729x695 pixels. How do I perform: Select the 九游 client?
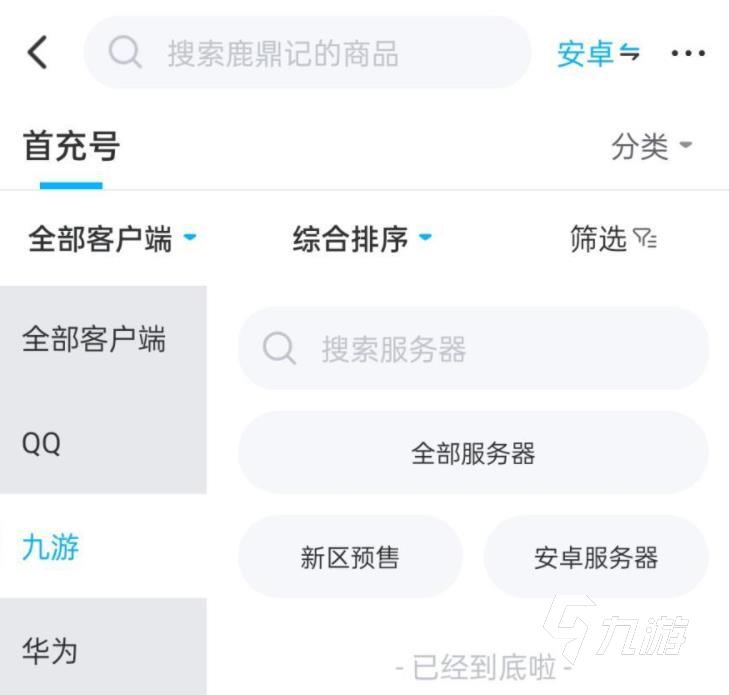click(51, 547)
